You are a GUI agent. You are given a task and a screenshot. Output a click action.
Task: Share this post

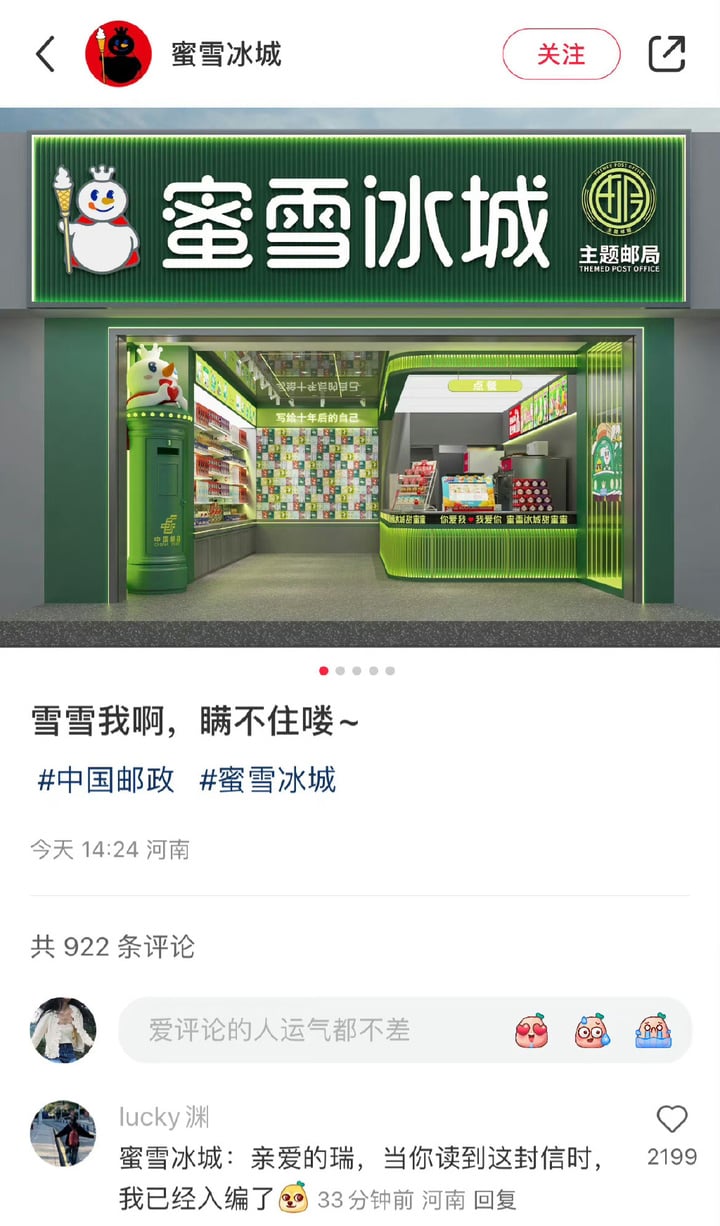click(667, 54)
